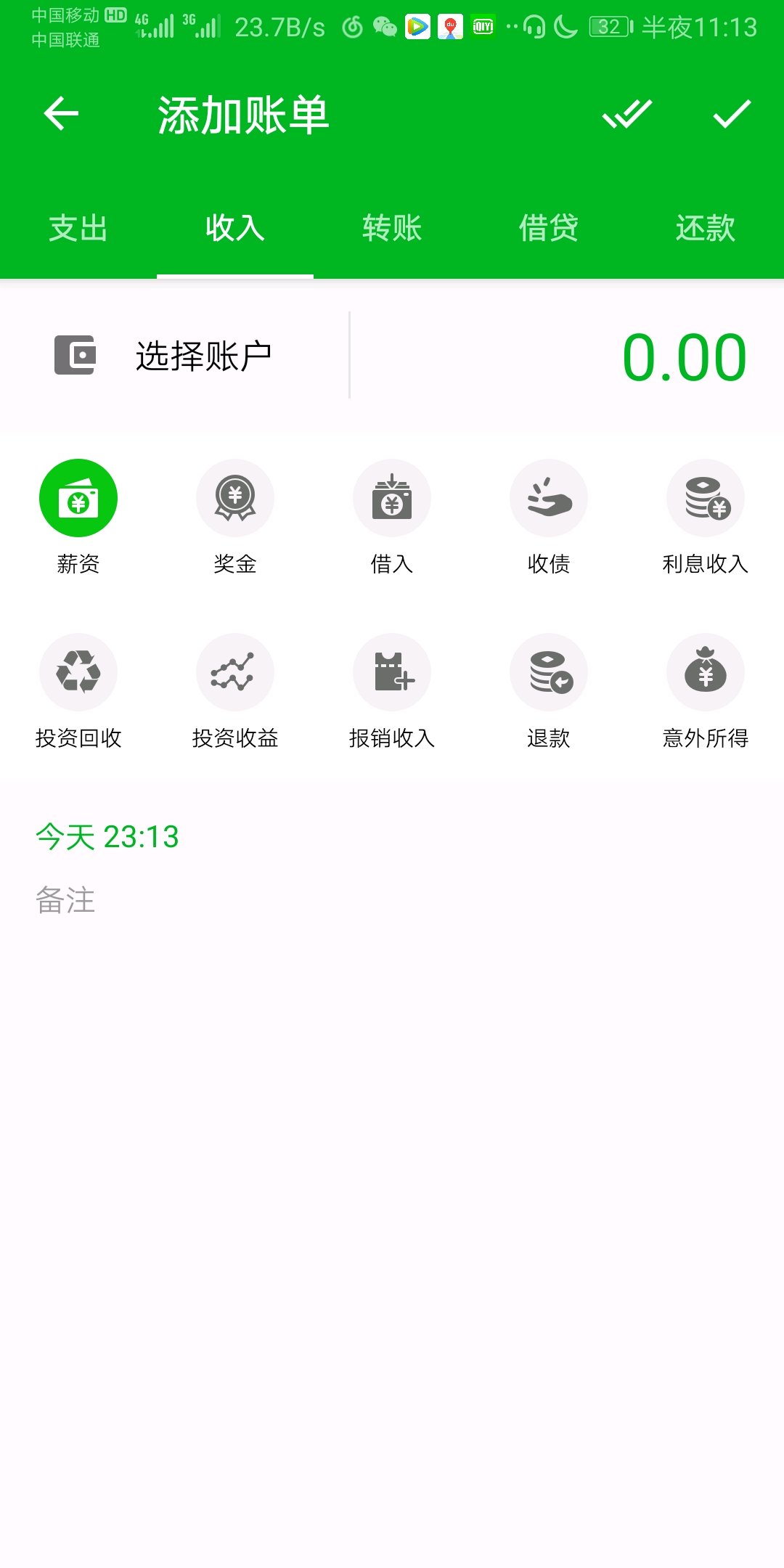Switch to the 还款 tab
This screenshot has height=1568, width=784.
[706, 228]
